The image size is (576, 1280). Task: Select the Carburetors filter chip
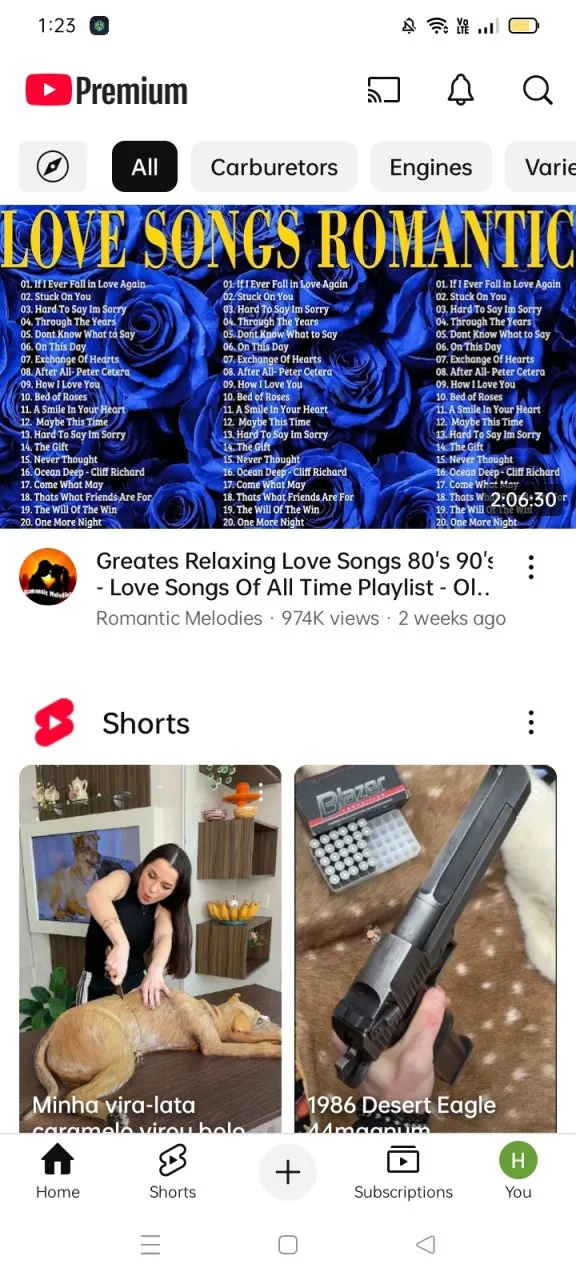tap(274, 167)
